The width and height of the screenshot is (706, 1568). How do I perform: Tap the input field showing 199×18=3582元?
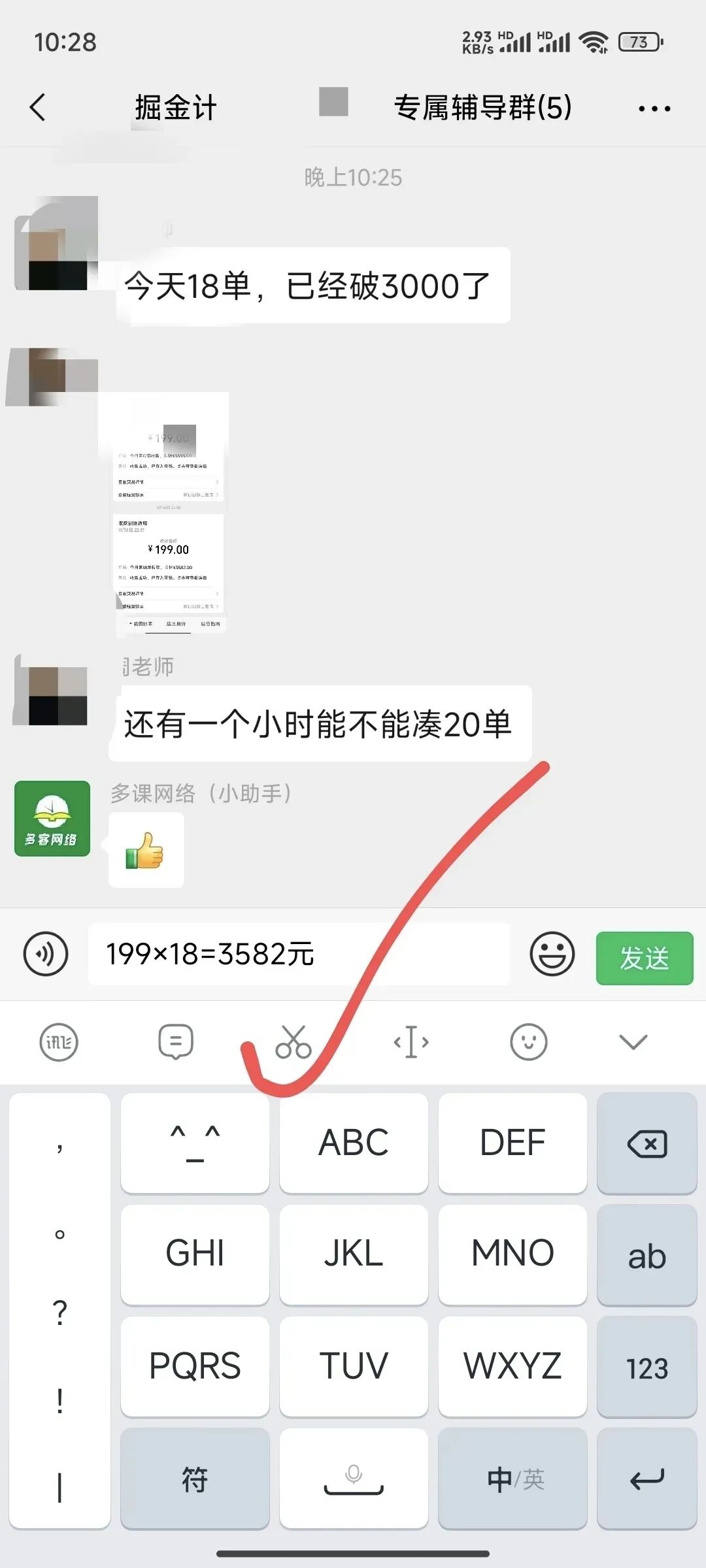297,955
